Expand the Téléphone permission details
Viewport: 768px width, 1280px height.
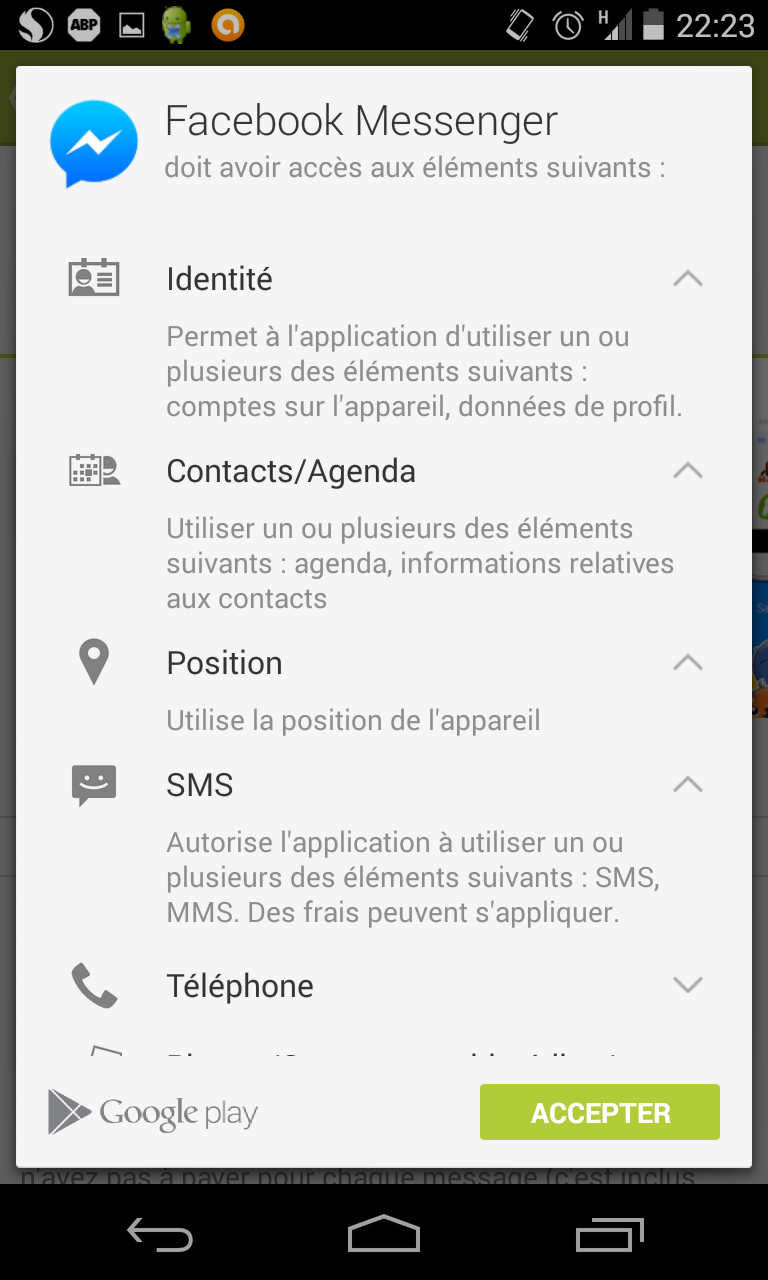coord(688,985)
